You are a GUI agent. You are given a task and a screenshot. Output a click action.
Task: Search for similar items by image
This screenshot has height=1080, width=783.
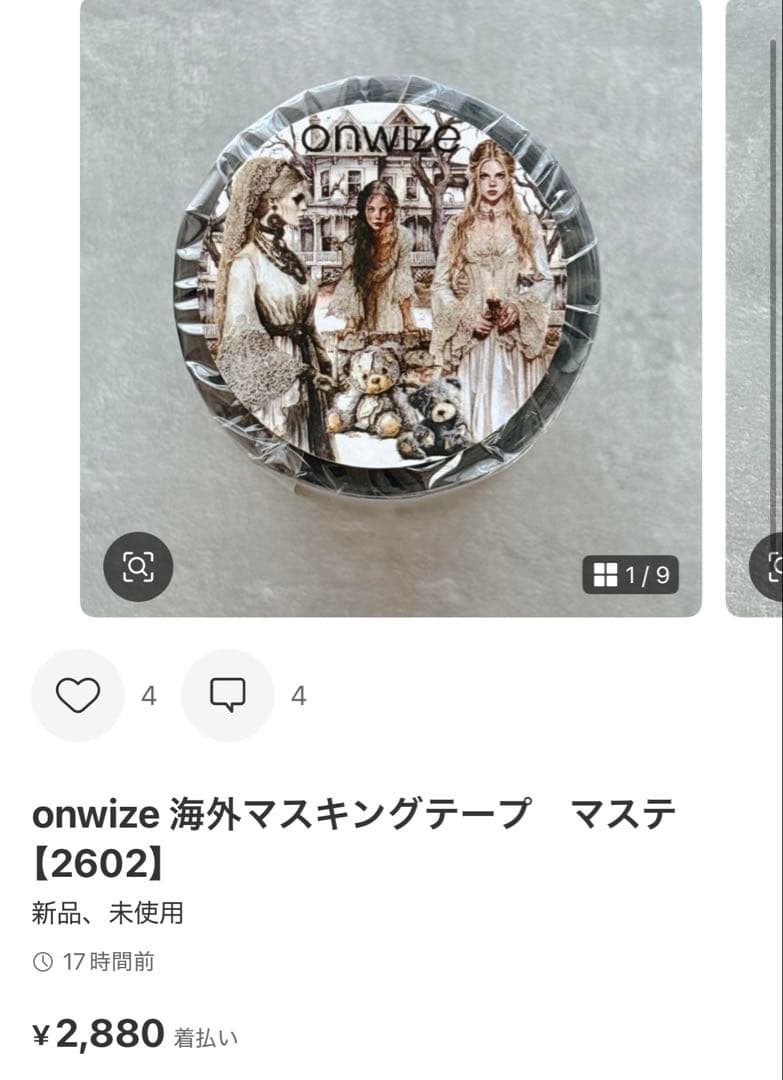point(138,567)
